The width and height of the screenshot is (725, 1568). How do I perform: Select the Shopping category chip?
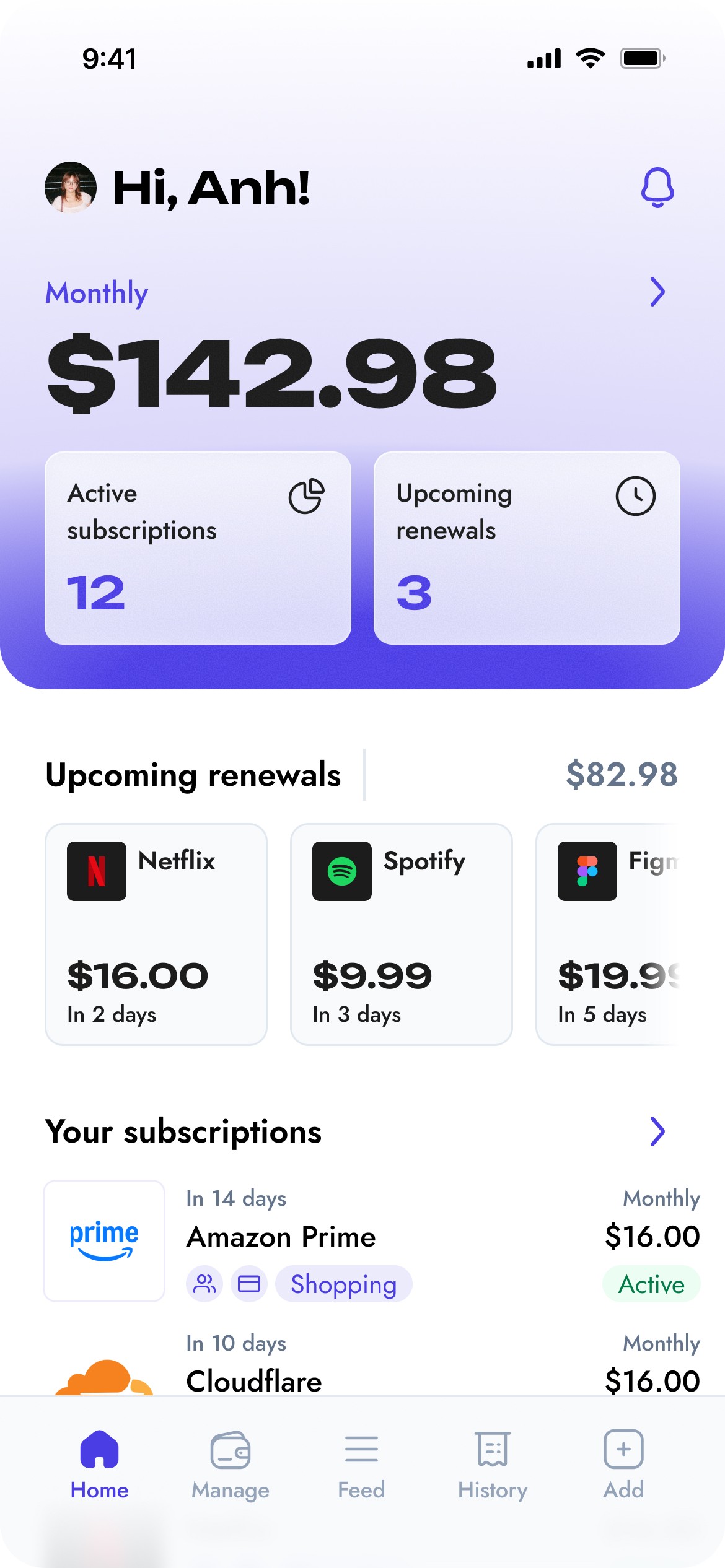click(x=343, y=1284)
